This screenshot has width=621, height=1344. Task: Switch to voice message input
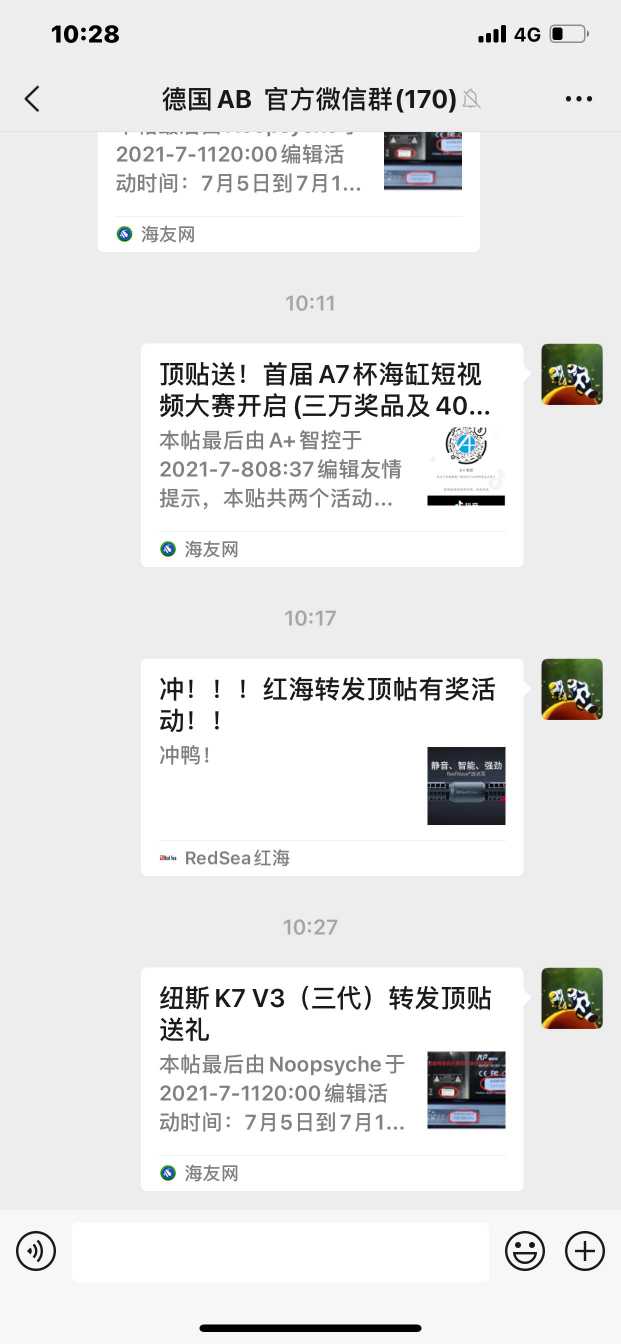pos(36,1251)
